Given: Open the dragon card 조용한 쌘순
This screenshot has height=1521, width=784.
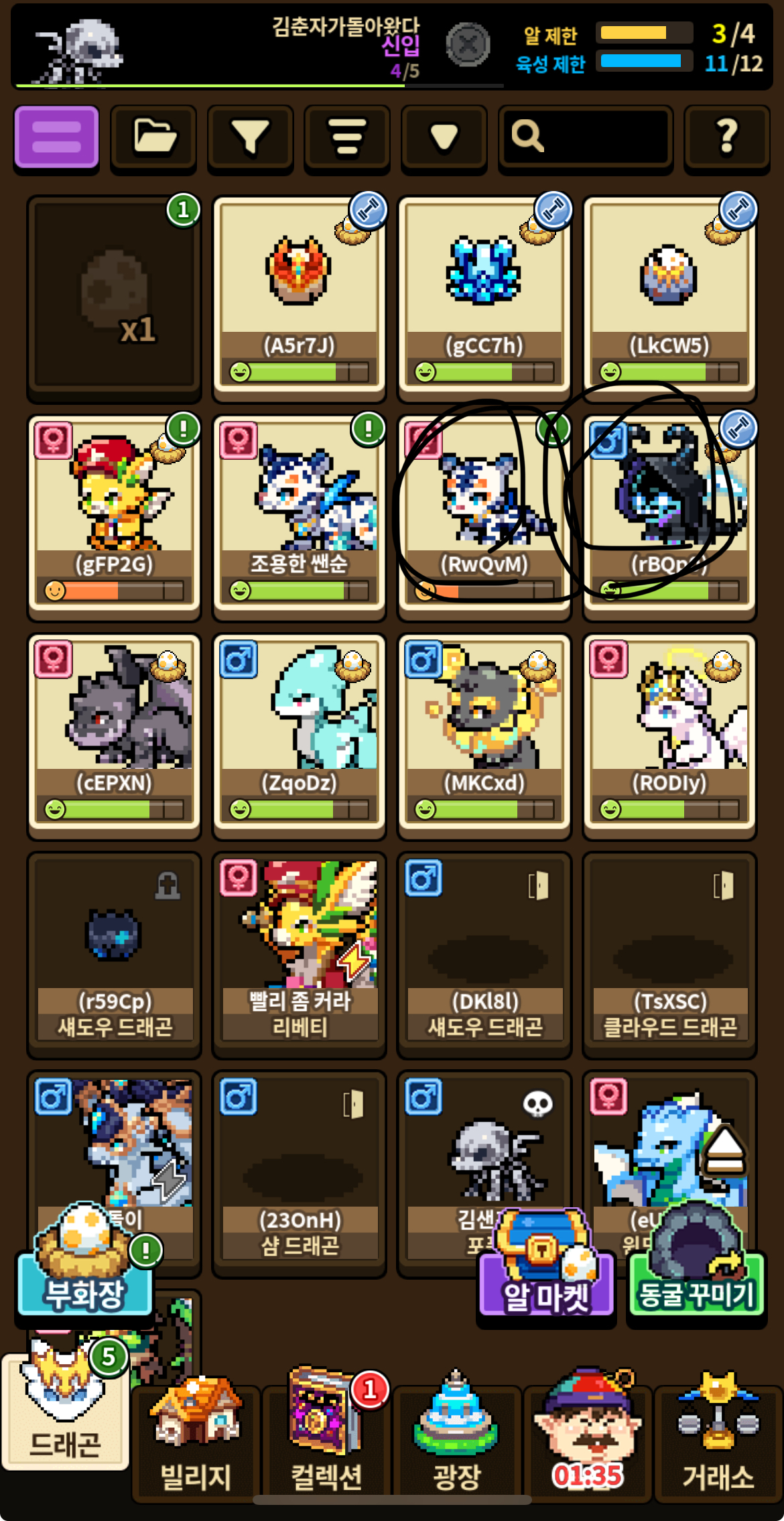Looking at the screenshot, I should pos(299,515).
